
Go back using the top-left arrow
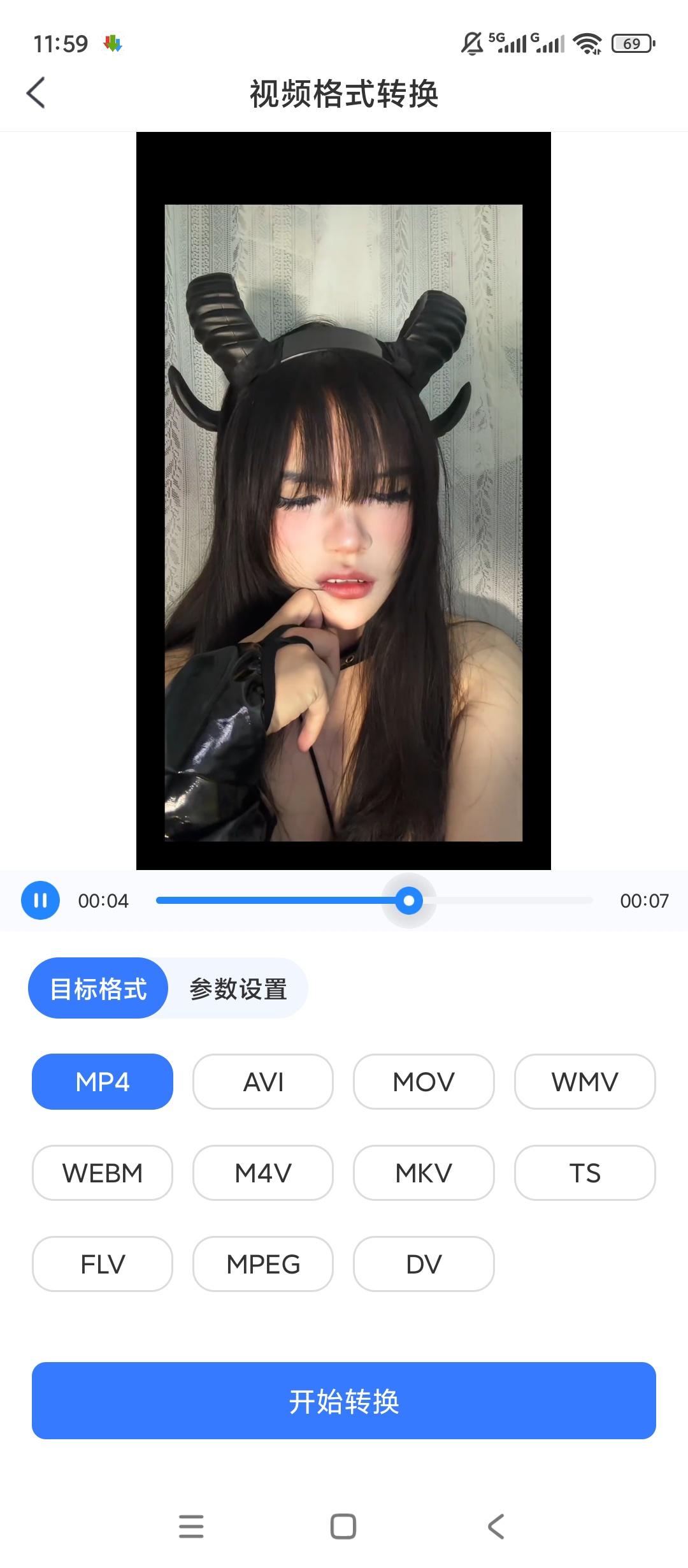[36, 93]
